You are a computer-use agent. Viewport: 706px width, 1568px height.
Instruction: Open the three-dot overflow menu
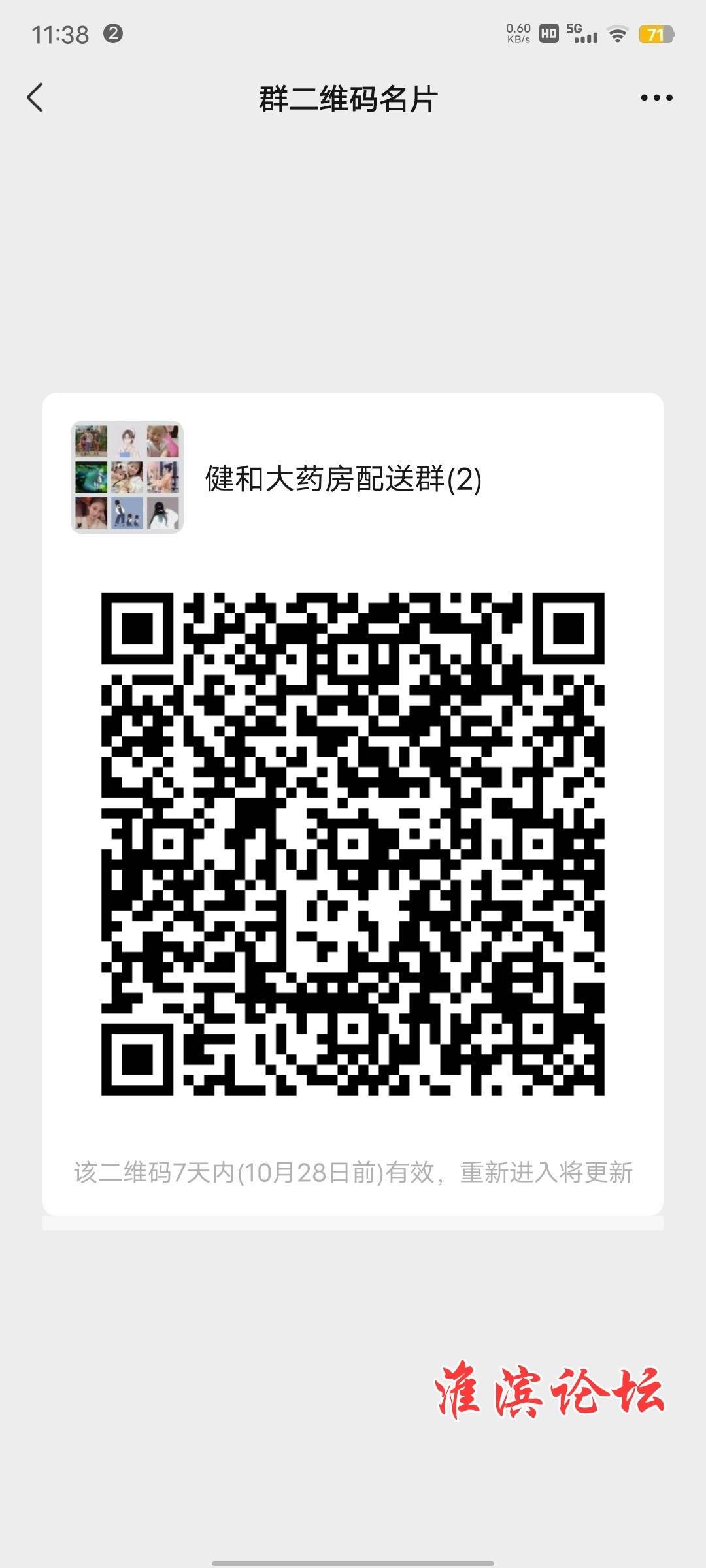click(656, 98)
